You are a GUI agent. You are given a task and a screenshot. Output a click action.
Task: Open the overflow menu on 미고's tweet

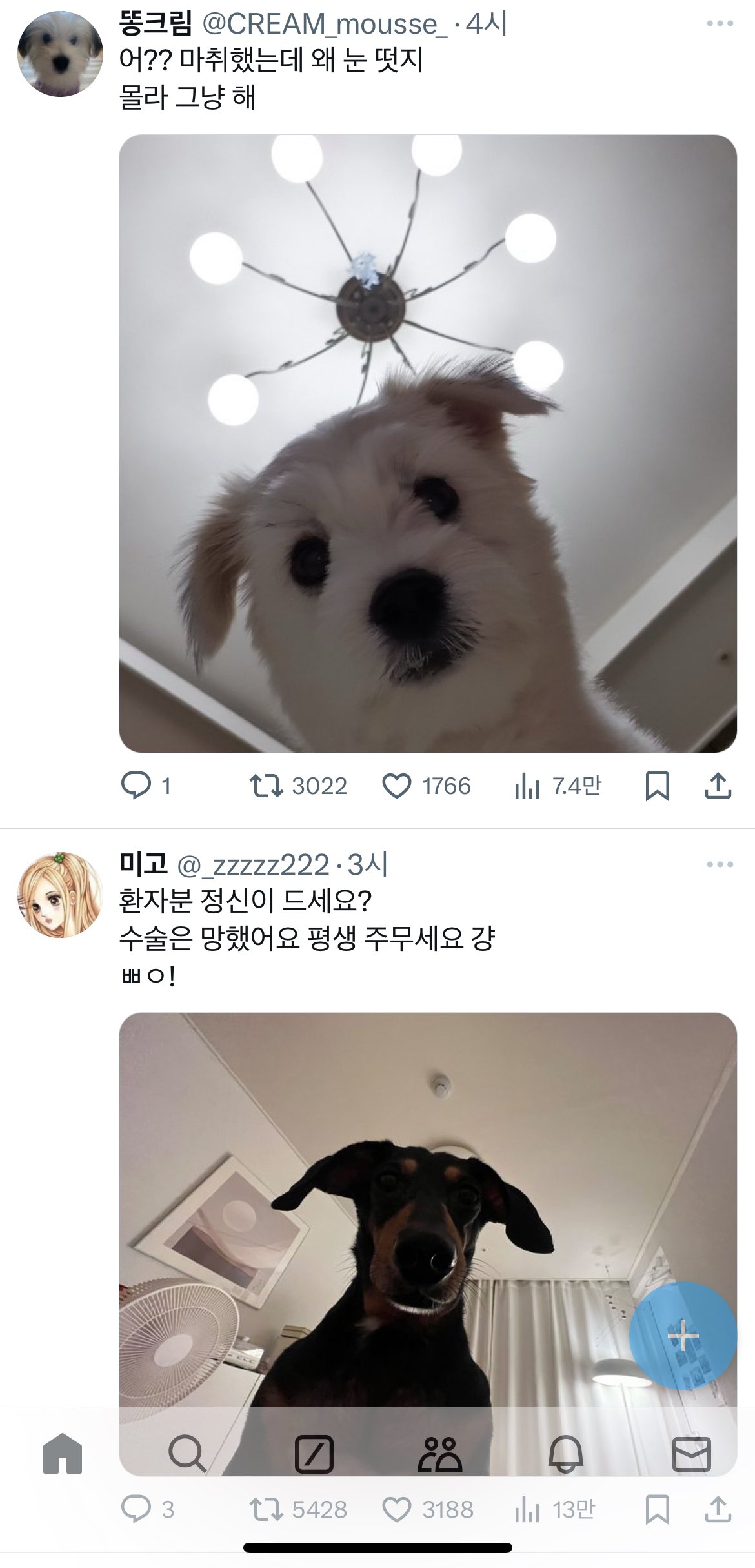(720, 864)
